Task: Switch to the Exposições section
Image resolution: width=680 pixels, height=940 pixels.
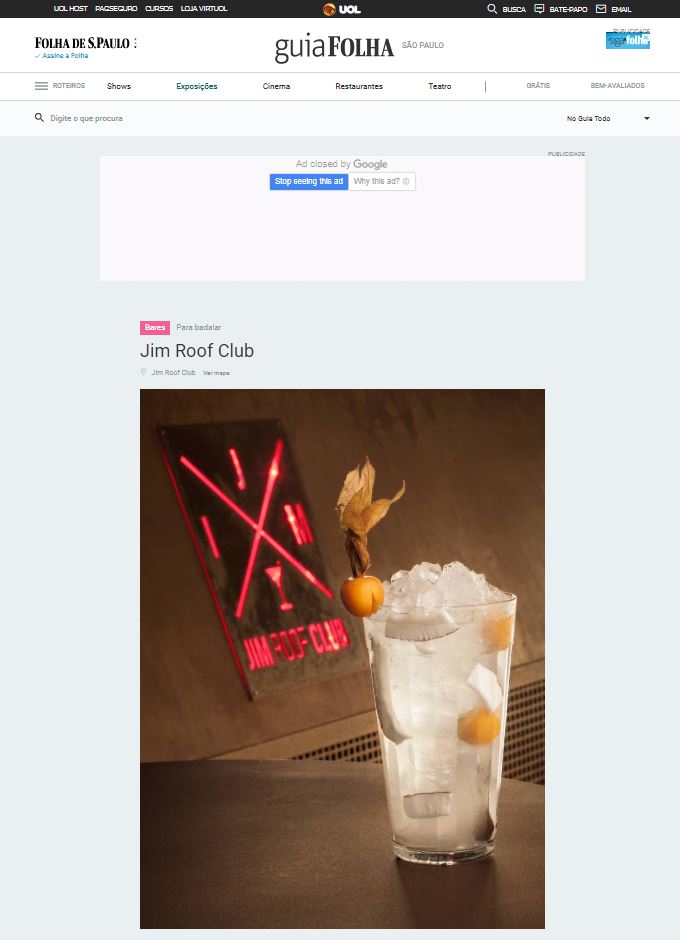Action: [197, 86]
